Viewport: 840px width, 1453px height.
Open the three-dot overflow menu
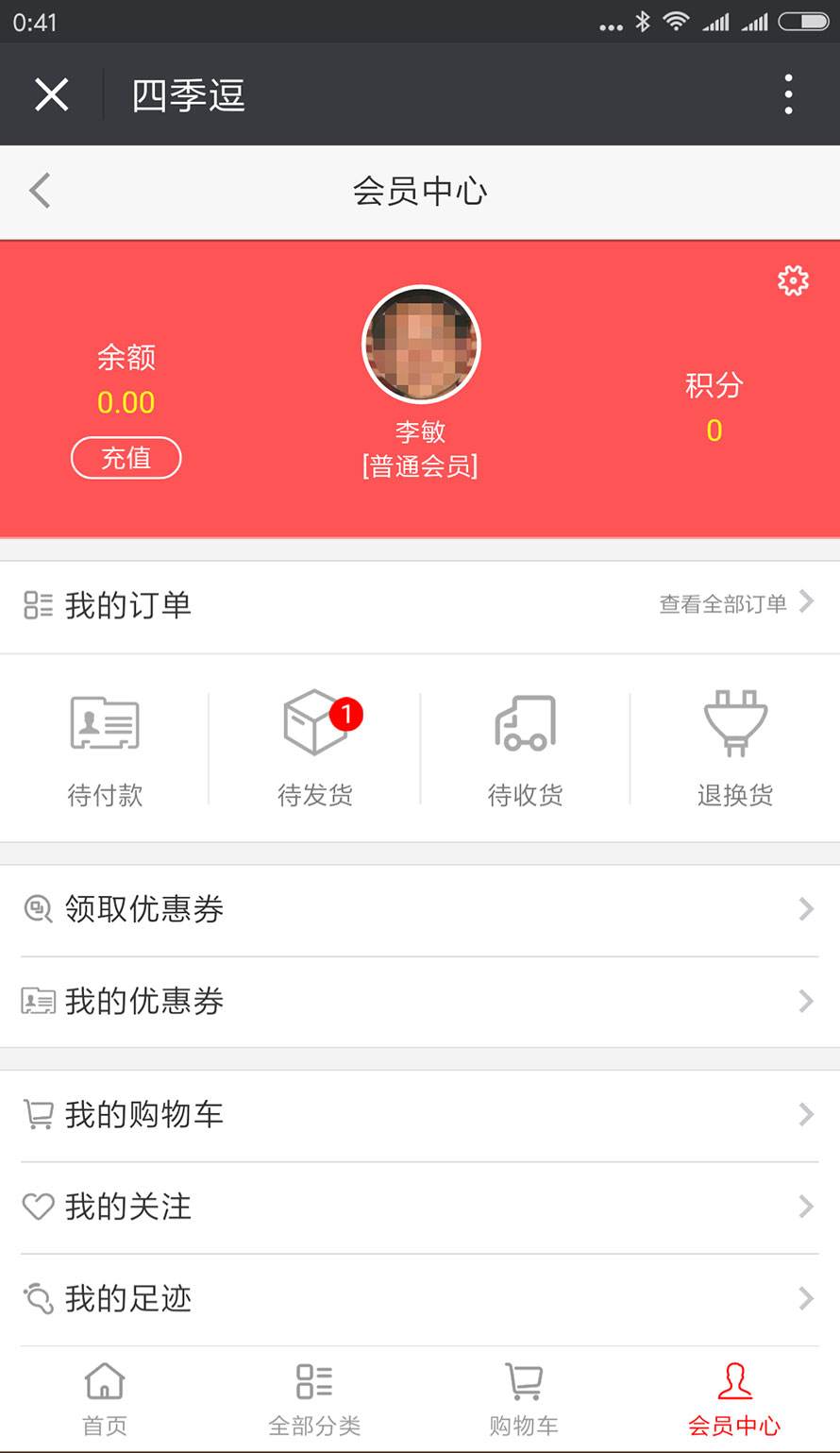tap(788, 94)
